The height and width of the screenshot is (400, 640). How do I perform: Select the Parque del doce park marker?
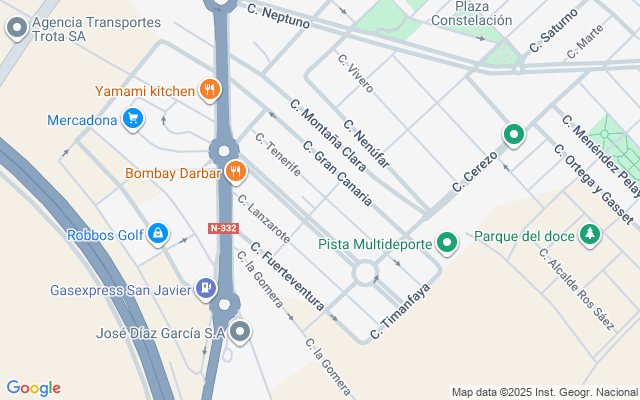590,235
